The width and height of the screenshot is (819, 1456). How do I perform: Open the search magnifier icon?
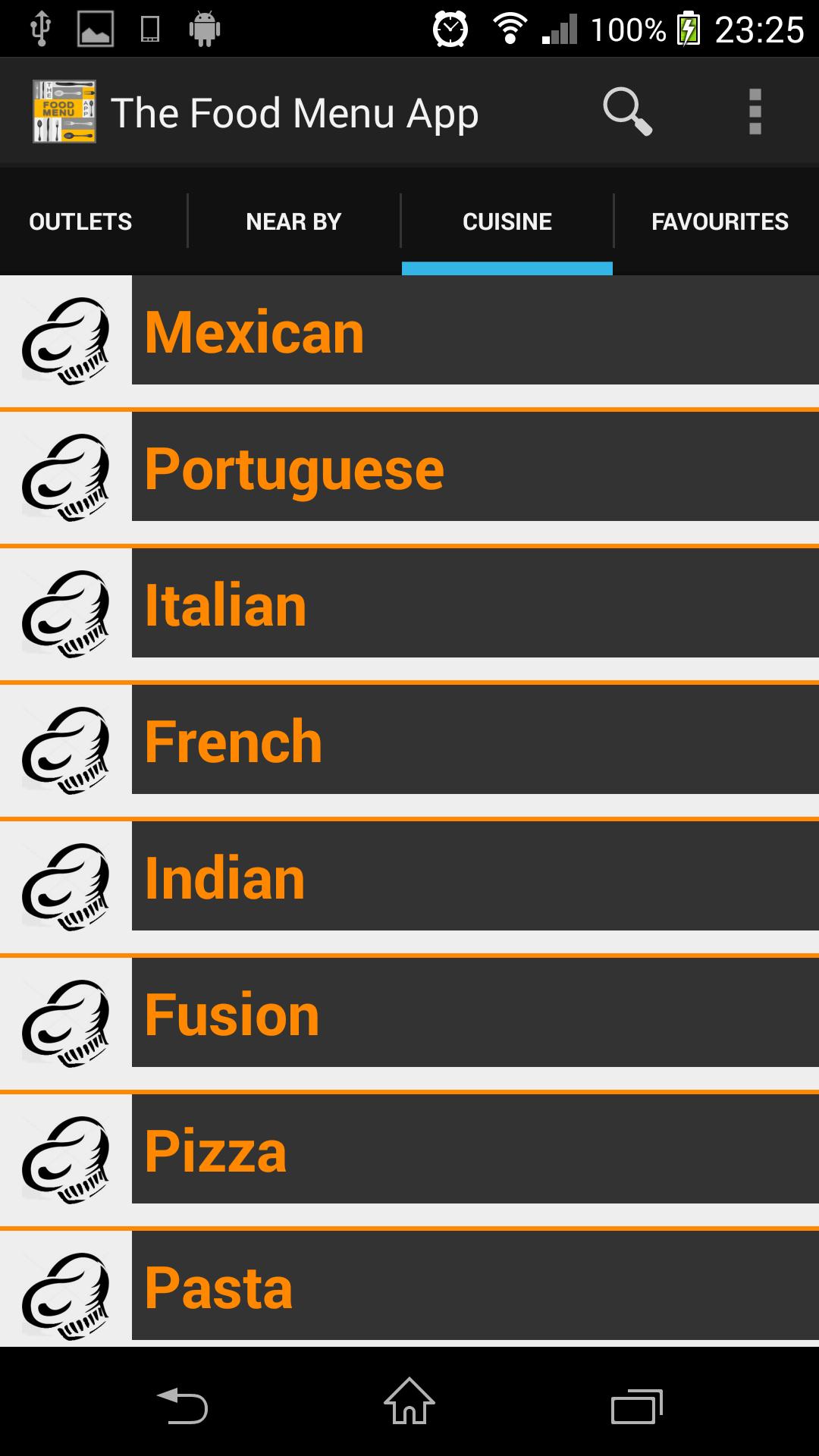coord(627,112)
